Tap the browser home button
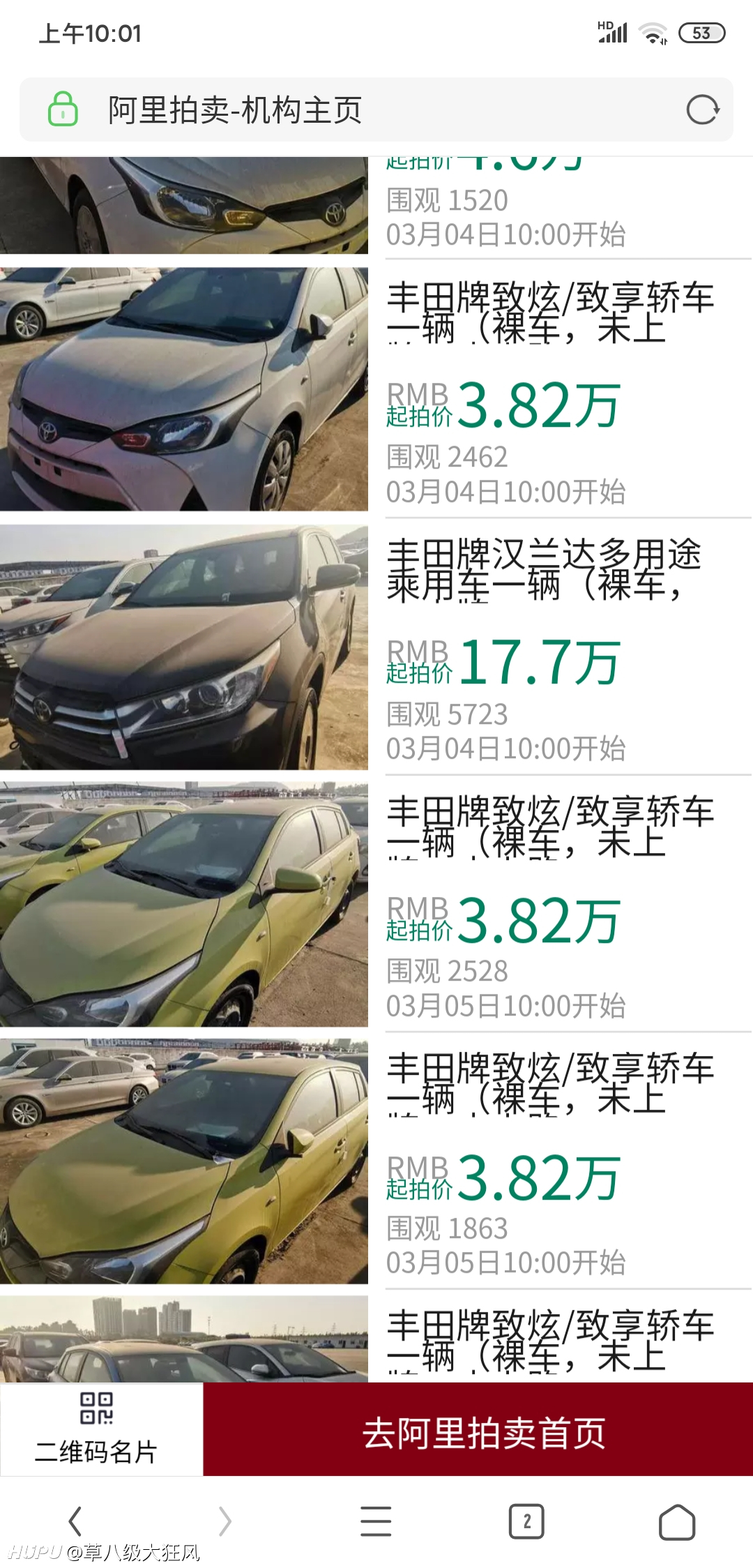Image resolution: width=753 pixels, height=1568 pixels. 677,1521
